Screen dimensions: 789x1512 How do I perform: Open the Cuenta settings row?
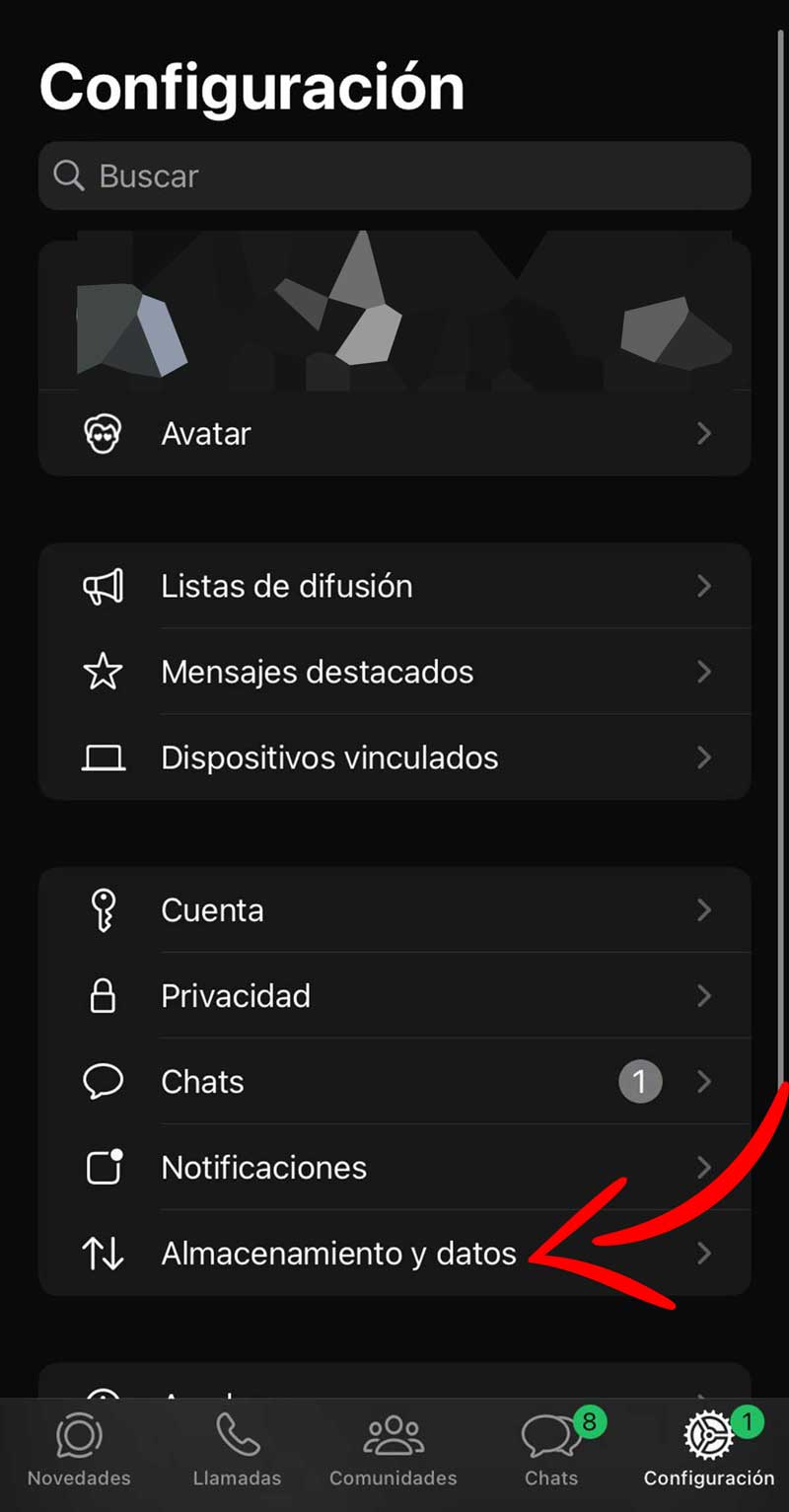tap(394, 909)
